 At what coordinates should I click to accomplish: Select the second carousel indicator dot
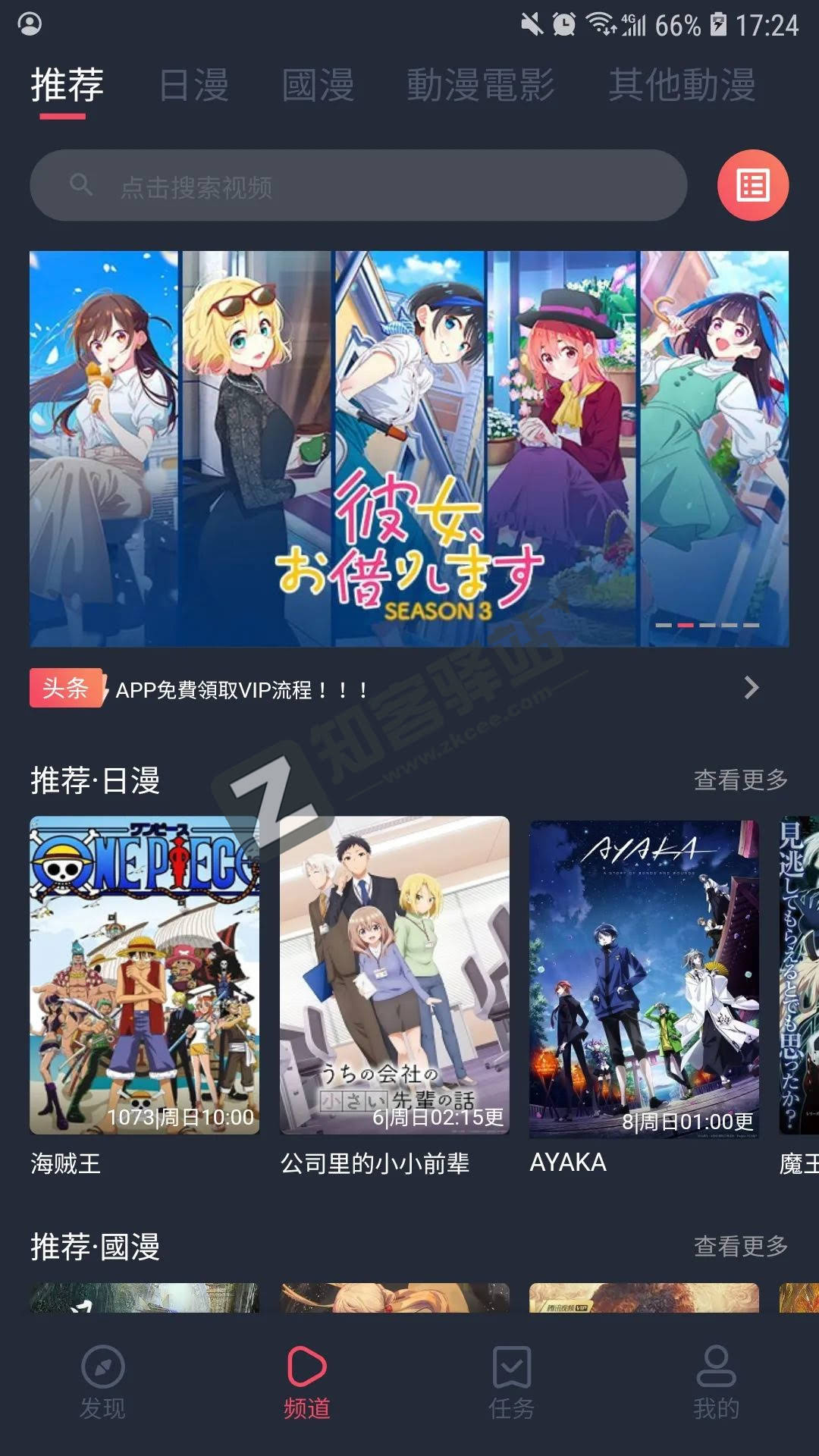point(686,626)
